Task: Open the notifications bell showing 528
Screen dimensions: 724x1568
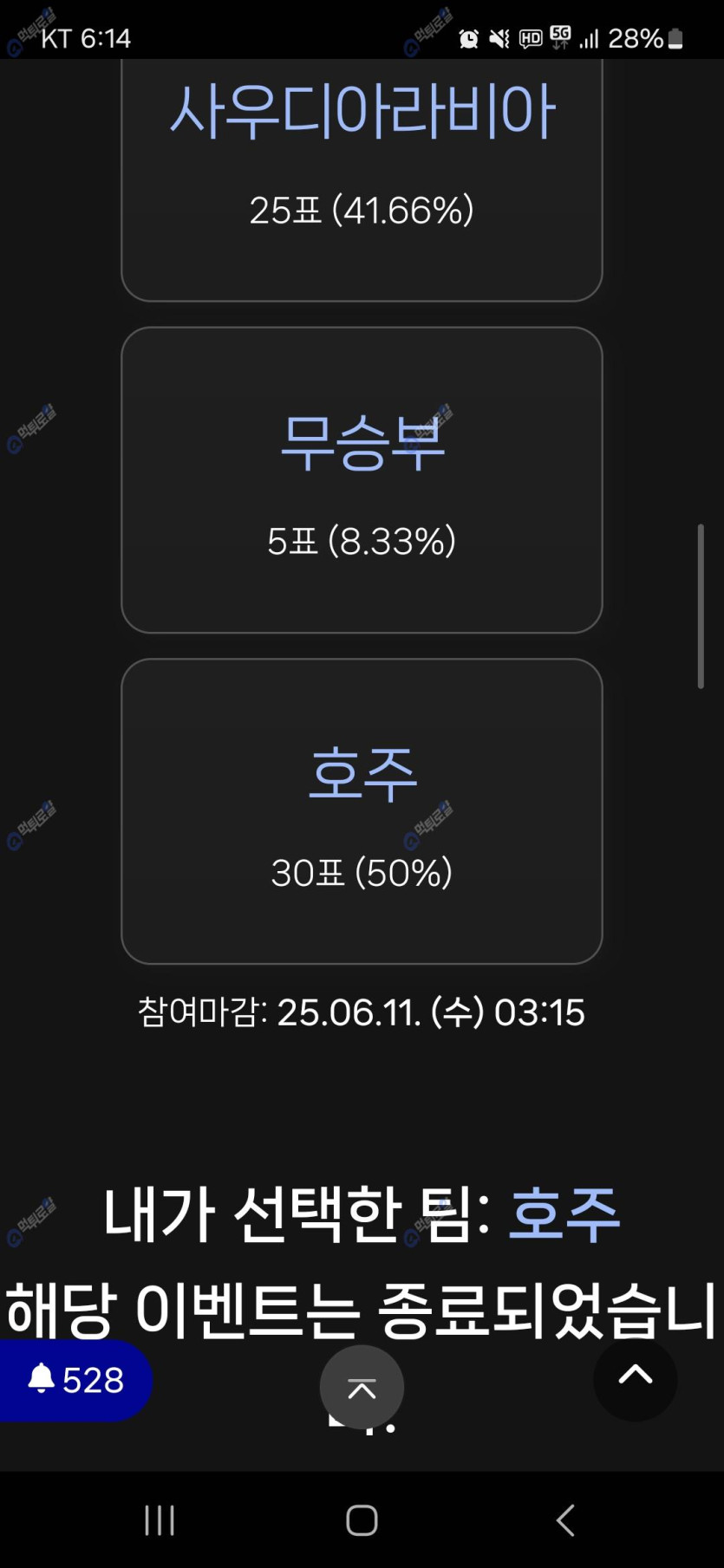Action: tap(75, 1380)
